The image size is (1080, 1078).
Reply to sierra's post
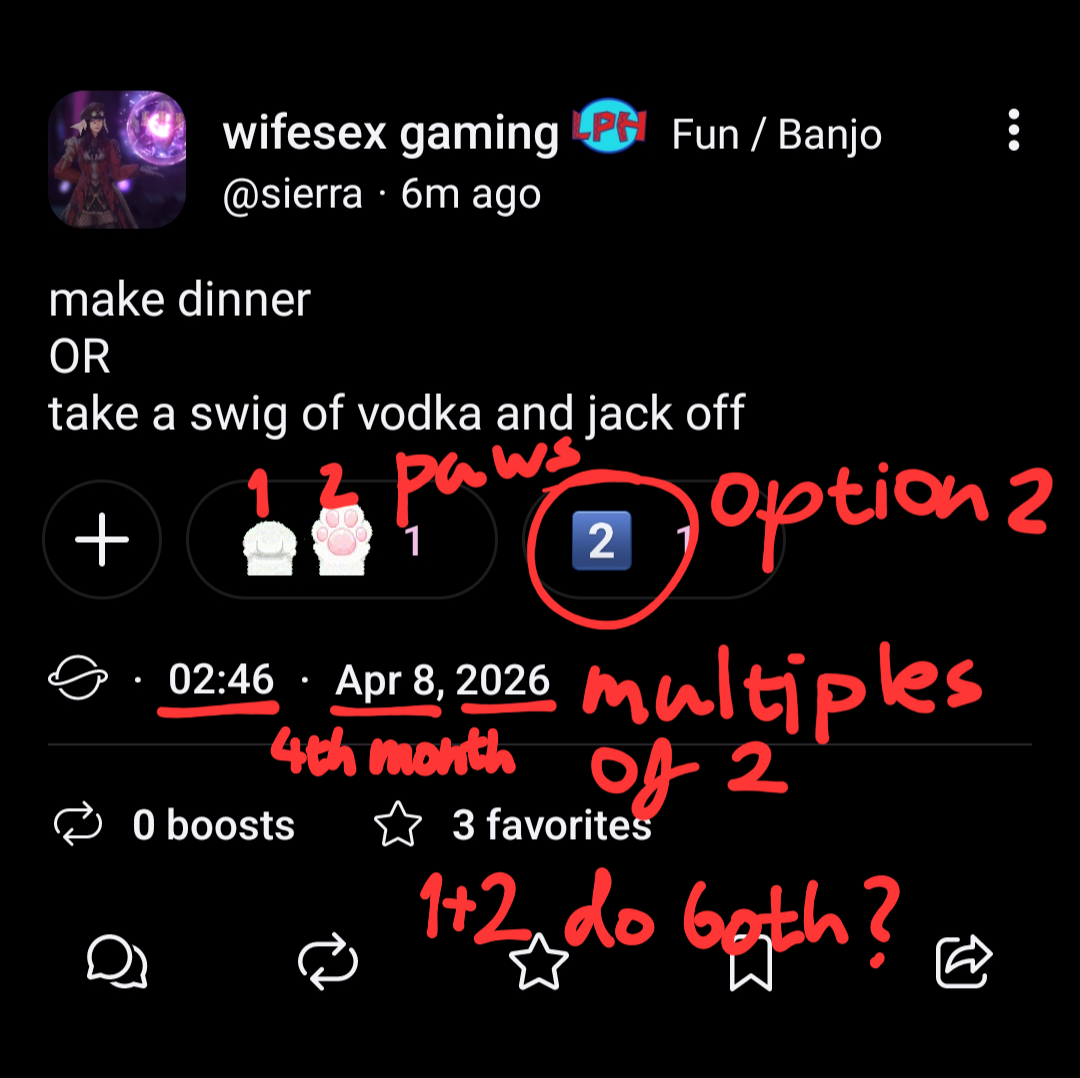pyautogui.click(x=117, y=962)
